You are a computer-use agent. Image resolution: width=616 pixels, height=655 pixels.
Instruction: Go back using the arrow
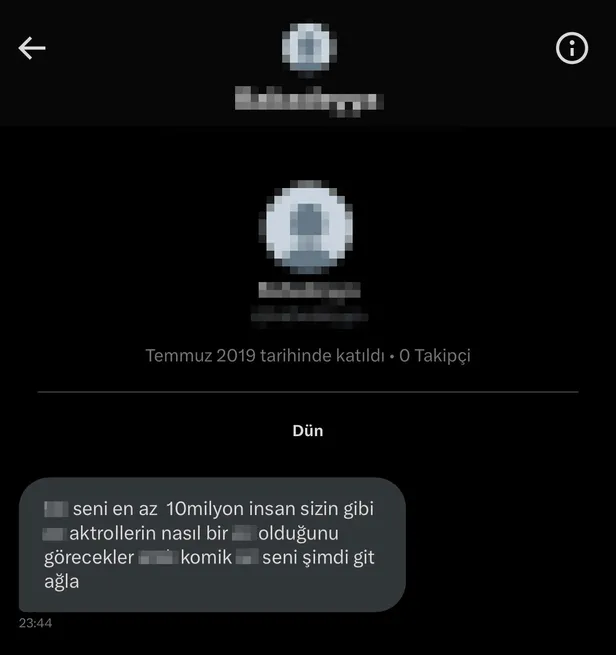point(32,48)
